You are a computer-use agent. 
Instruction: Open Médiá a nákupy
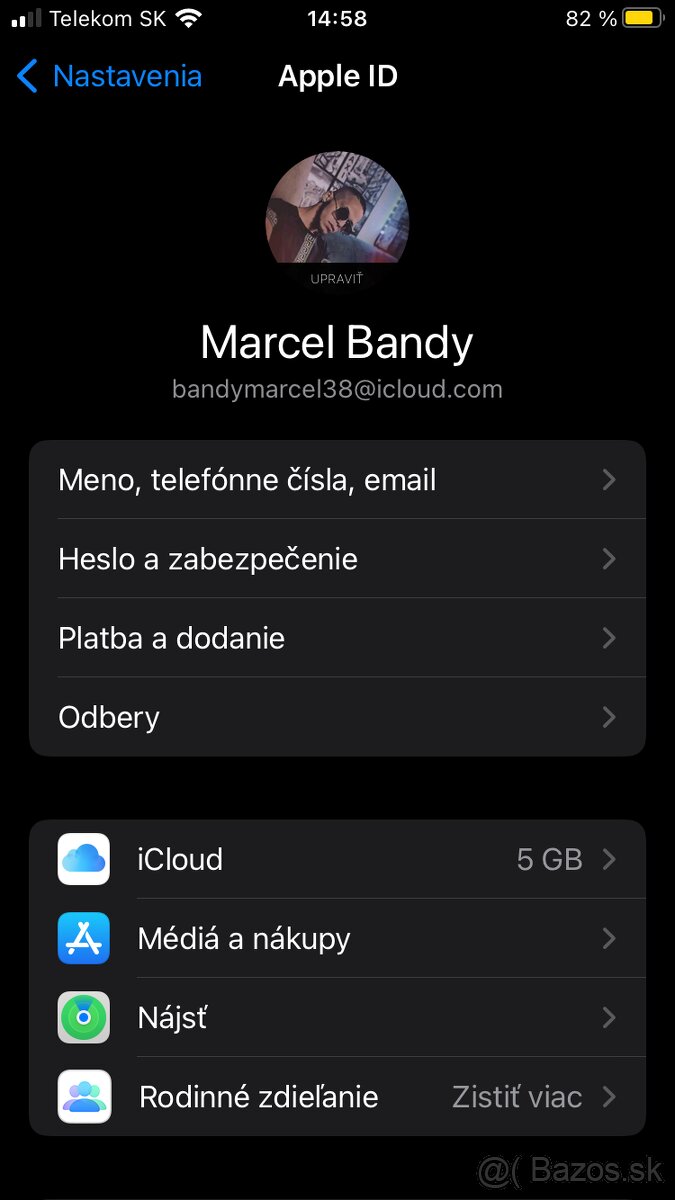point(337,939)
